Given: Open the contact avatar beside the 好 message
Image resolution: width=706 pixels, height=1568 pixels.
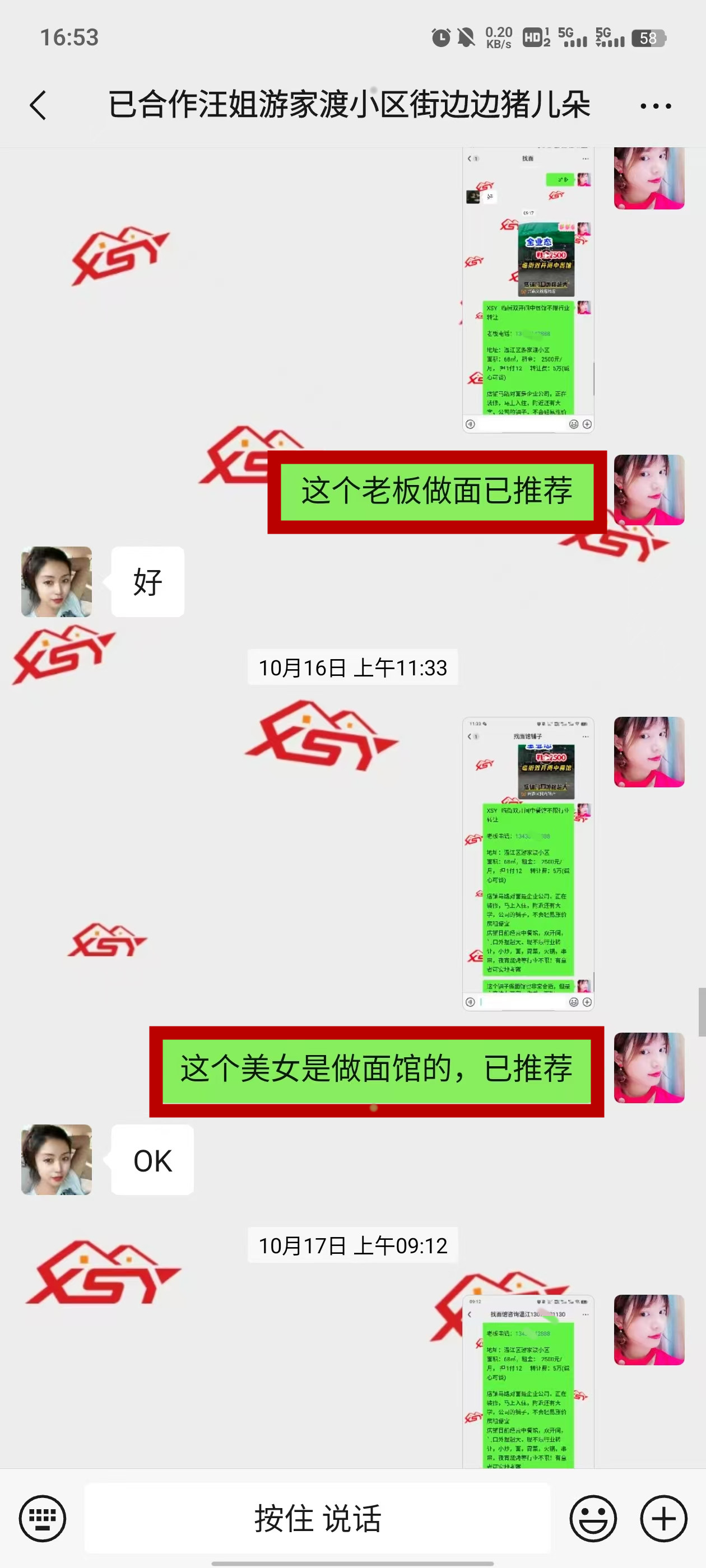Looking at the screenshot, I should tap(57, 581).
